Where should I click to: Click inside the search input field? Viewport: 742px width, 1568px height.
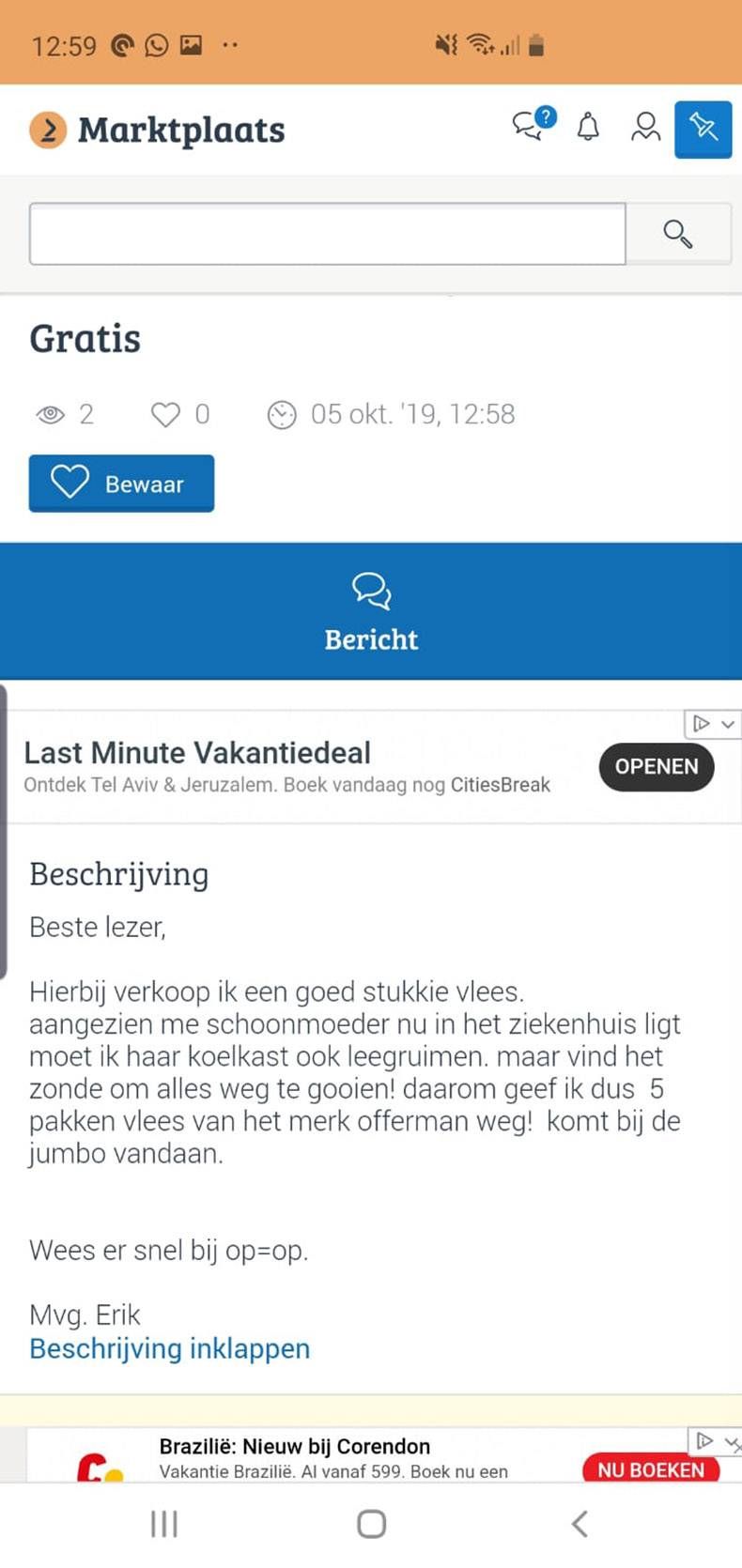coord(329,234)
